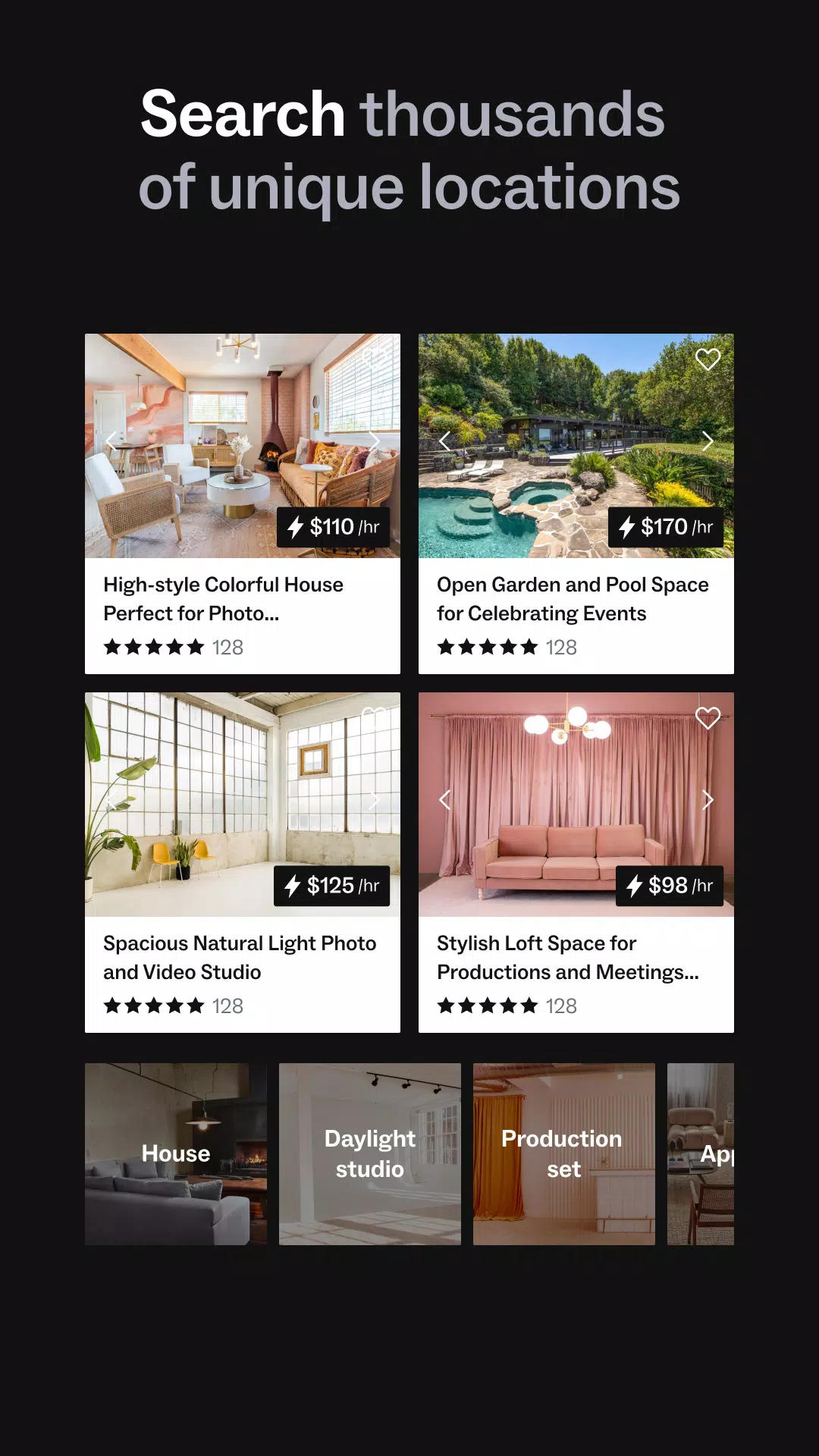Viewport: 819px width, 1456px height.
Task: Open the Open Garden and Pool Space listing
Action: [573, 599]
